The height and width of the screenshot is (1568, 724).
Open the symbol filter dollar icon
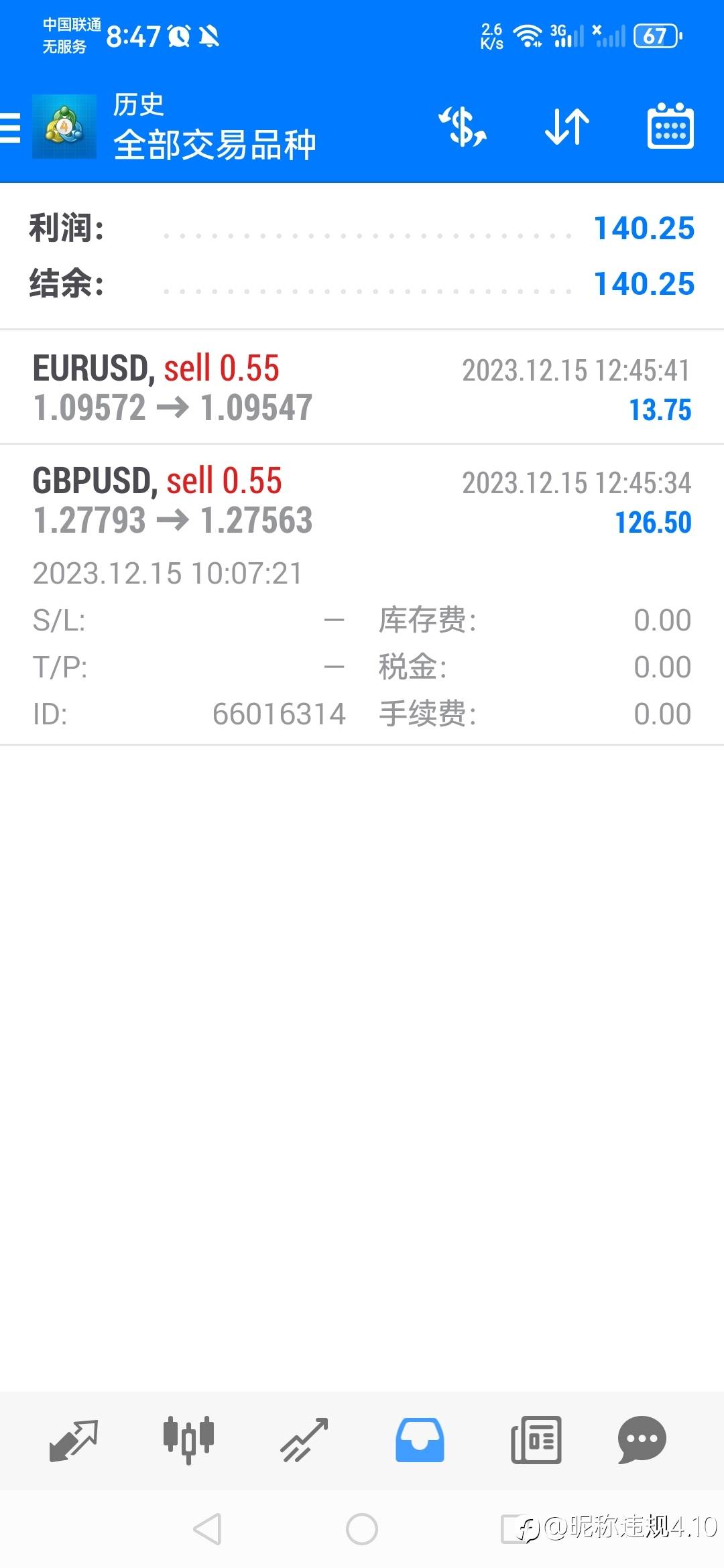tap(463, 127)
